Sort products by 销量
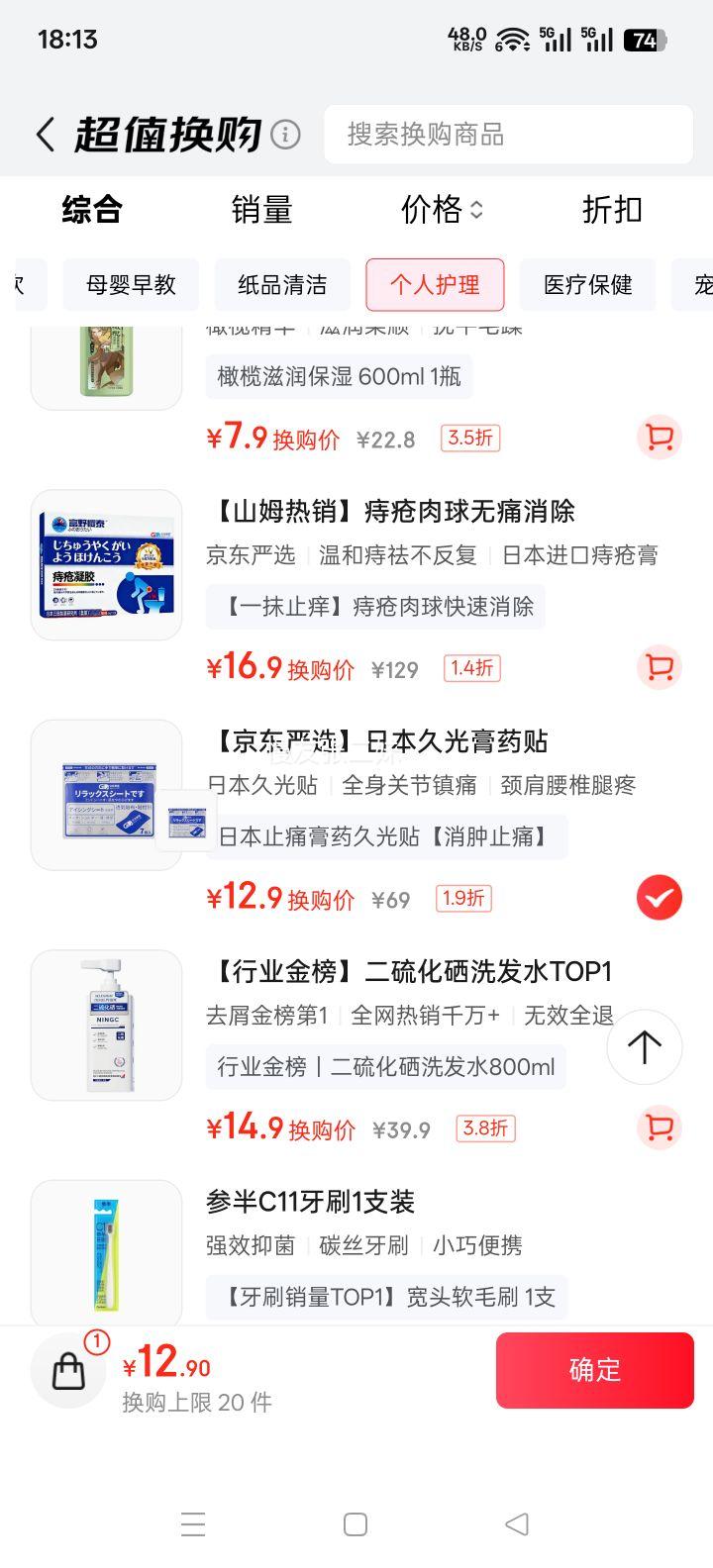 261,210
